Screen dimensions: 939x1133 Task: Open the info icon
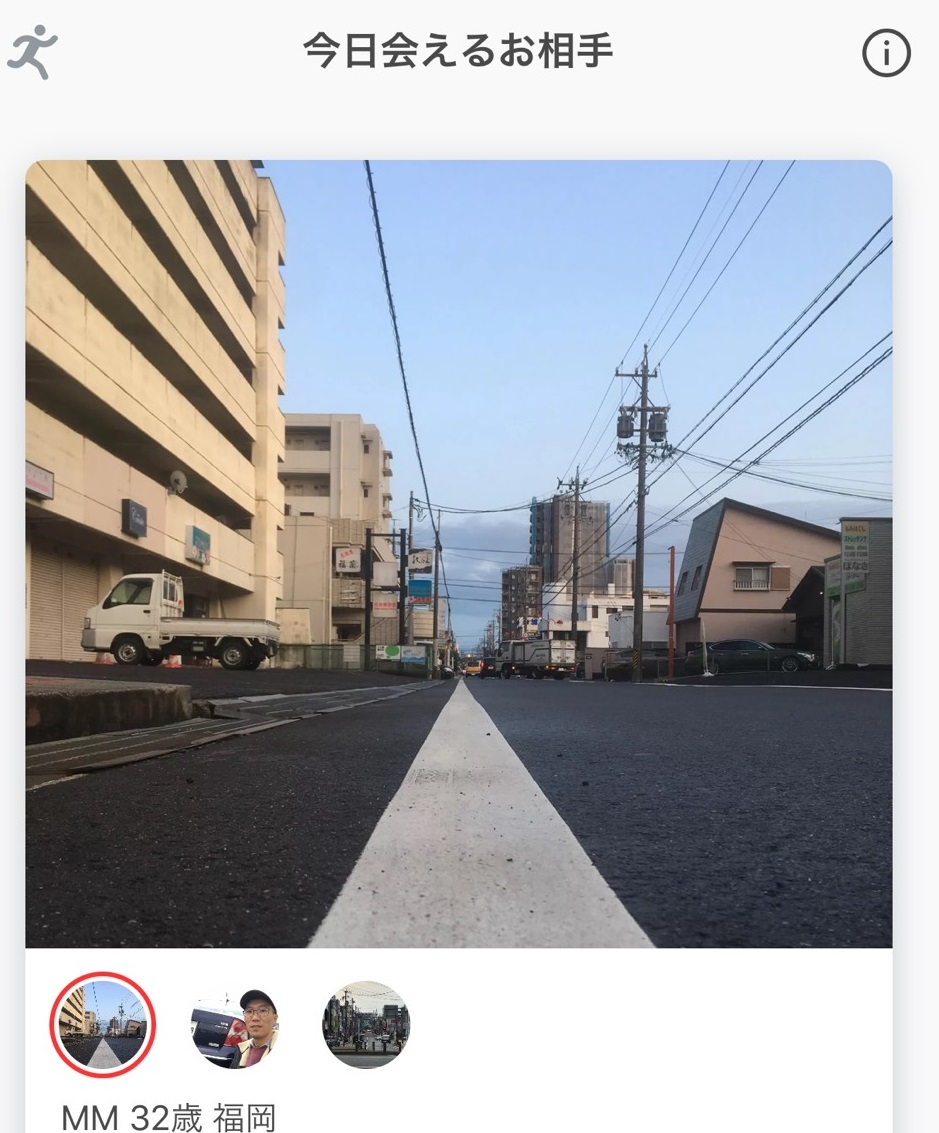tap(886, 53)
